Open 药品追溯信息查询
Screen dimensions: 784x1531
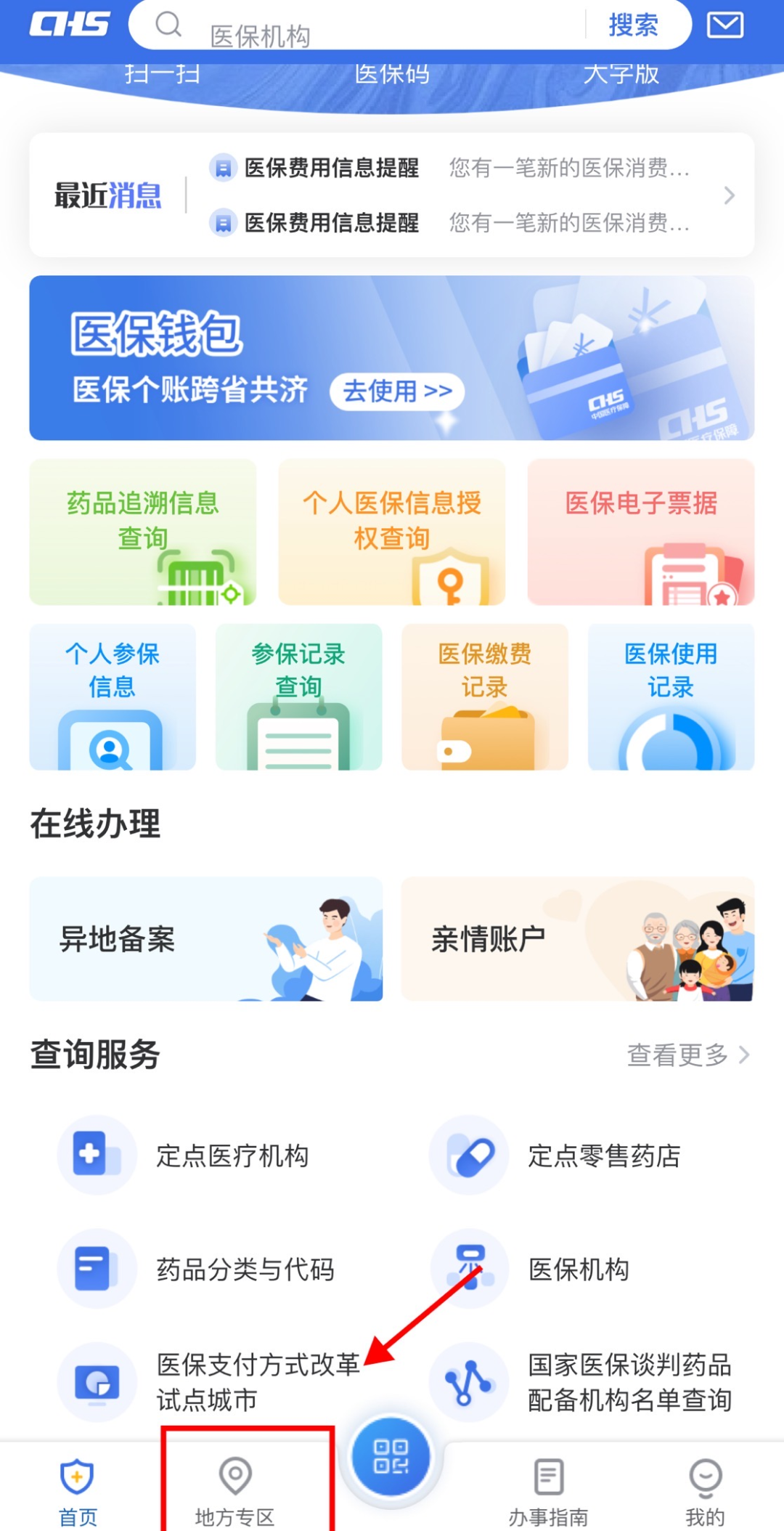[x=143, y=532]
